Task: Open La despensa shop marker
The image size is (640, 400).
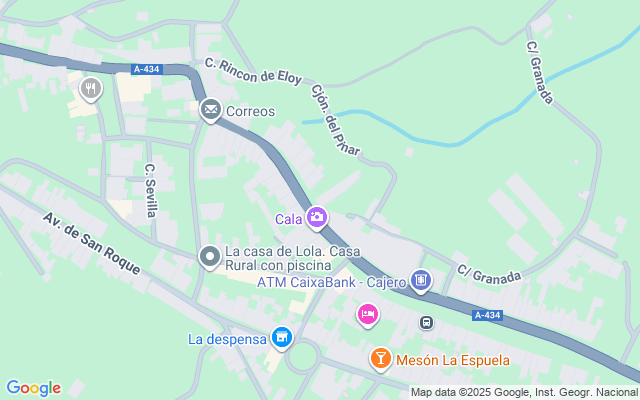Action: point(282,338)
